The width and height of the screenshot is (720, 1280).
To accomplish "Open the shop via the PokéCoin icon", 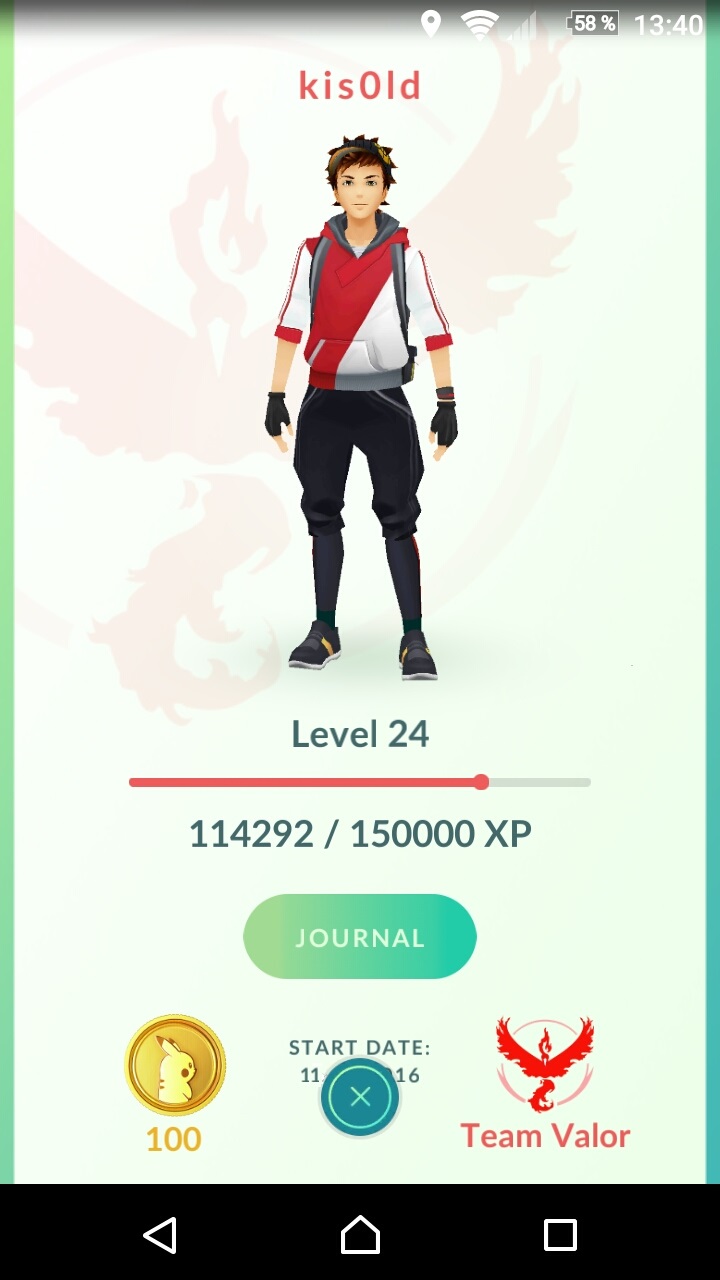I will (x=175, y=1065).
